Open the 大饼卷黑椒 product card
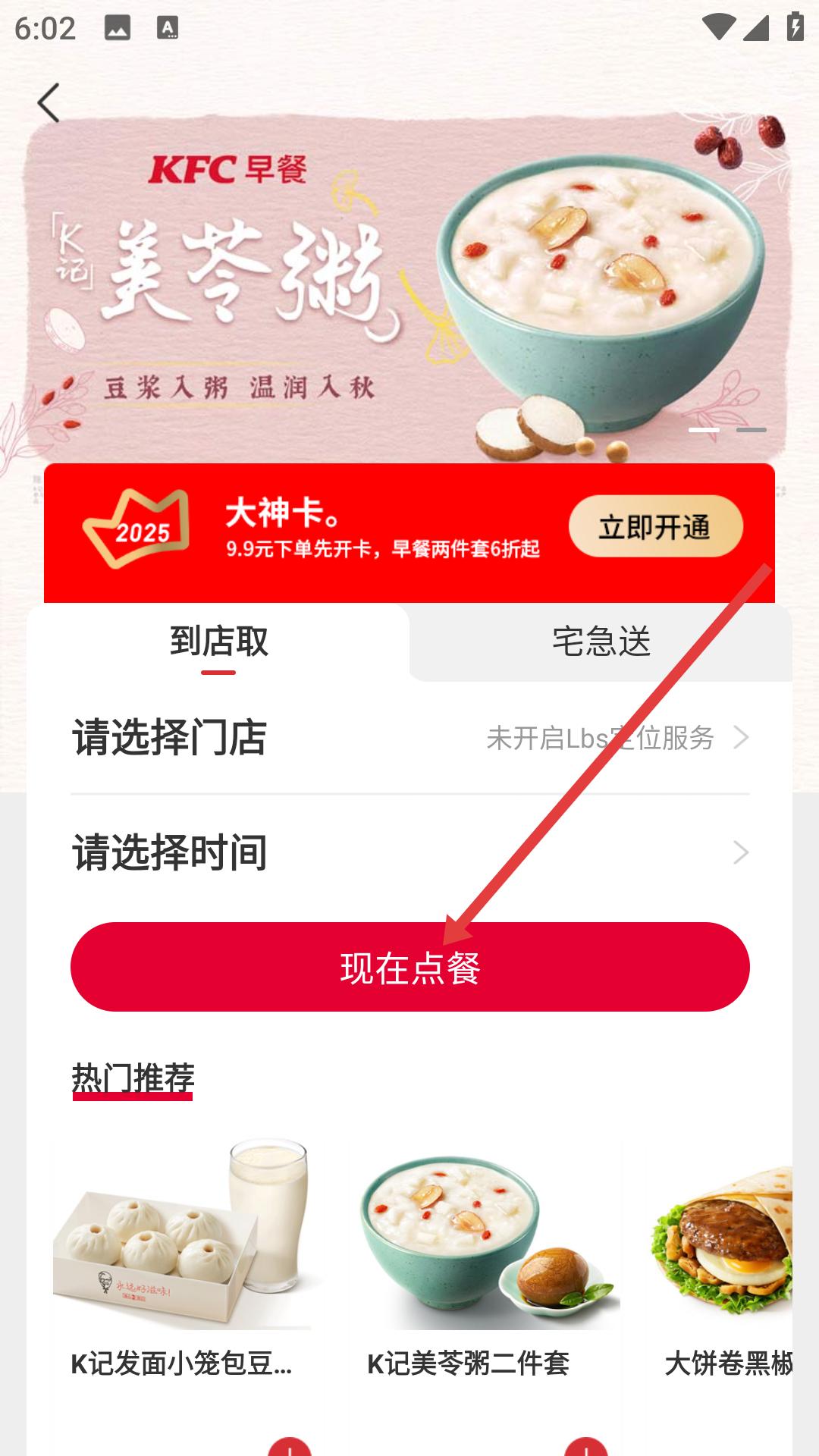 pyautogui.click(x=724, y=1259)
